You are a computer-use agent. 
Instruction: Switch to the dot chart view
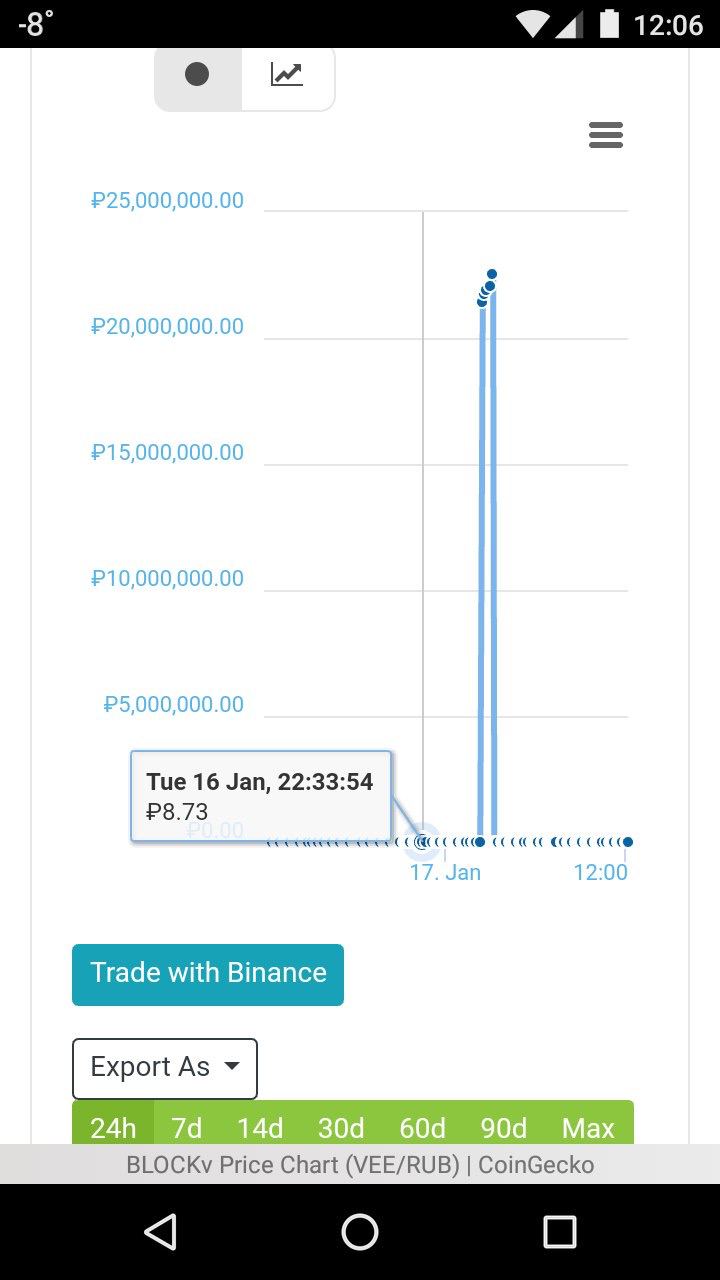click(x=198, y=76)
